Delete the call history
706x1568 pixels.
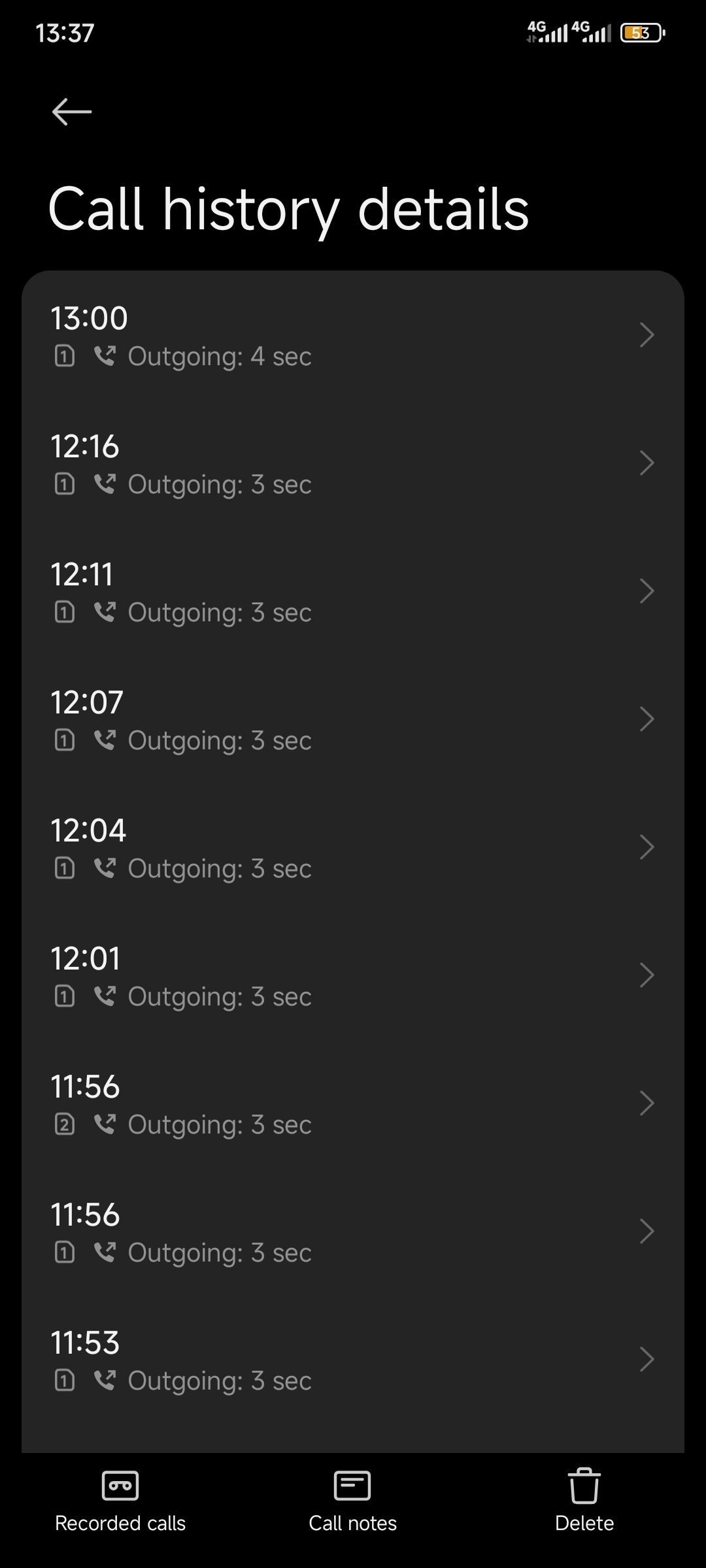(x=584, y=1501)
